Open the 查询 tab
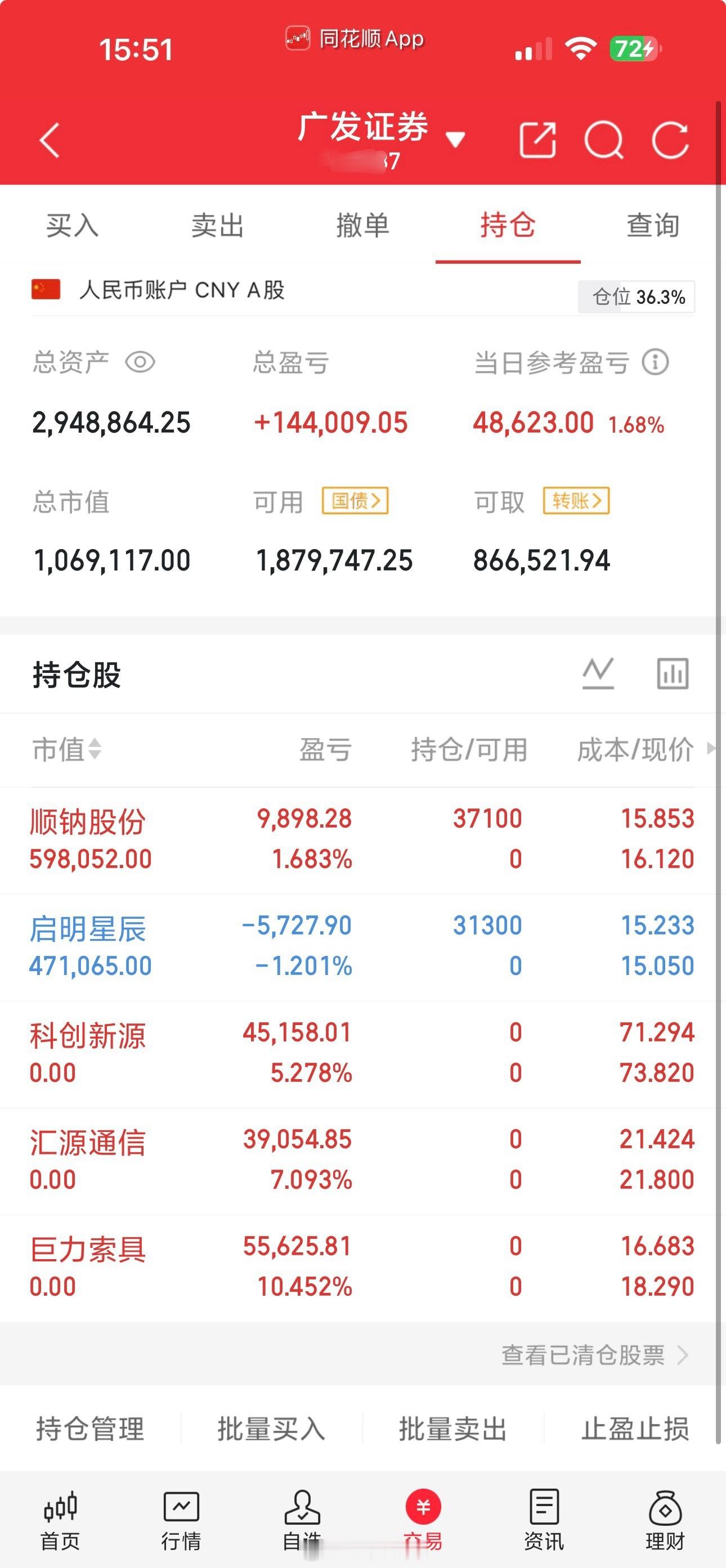The image size is (726, 1568). [x=653, y=226]
